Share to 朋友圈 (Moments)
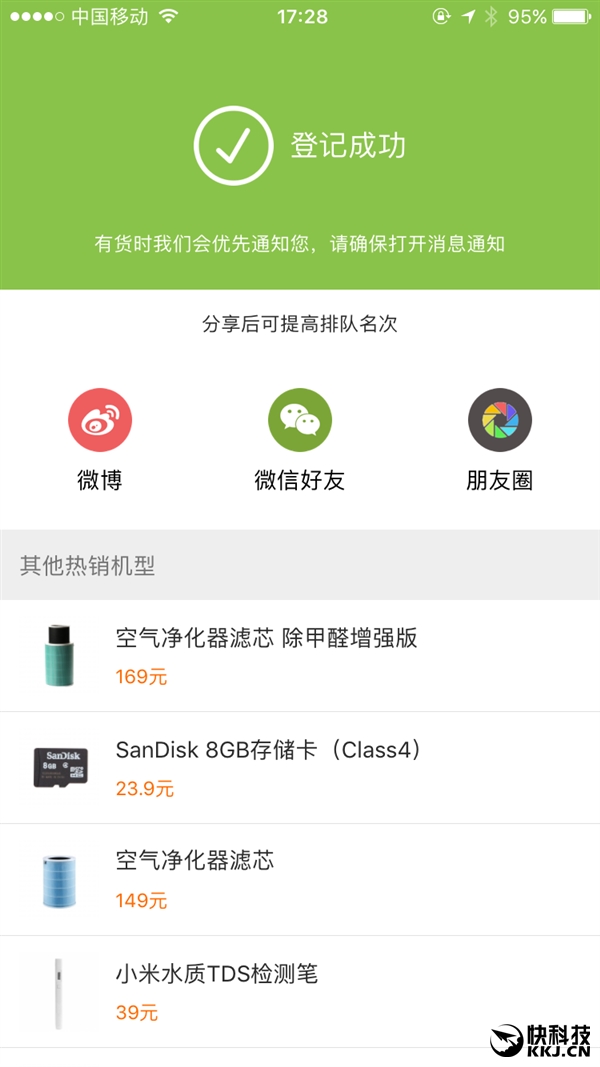This screenshot has width=600, height=1067. [500, 421]
